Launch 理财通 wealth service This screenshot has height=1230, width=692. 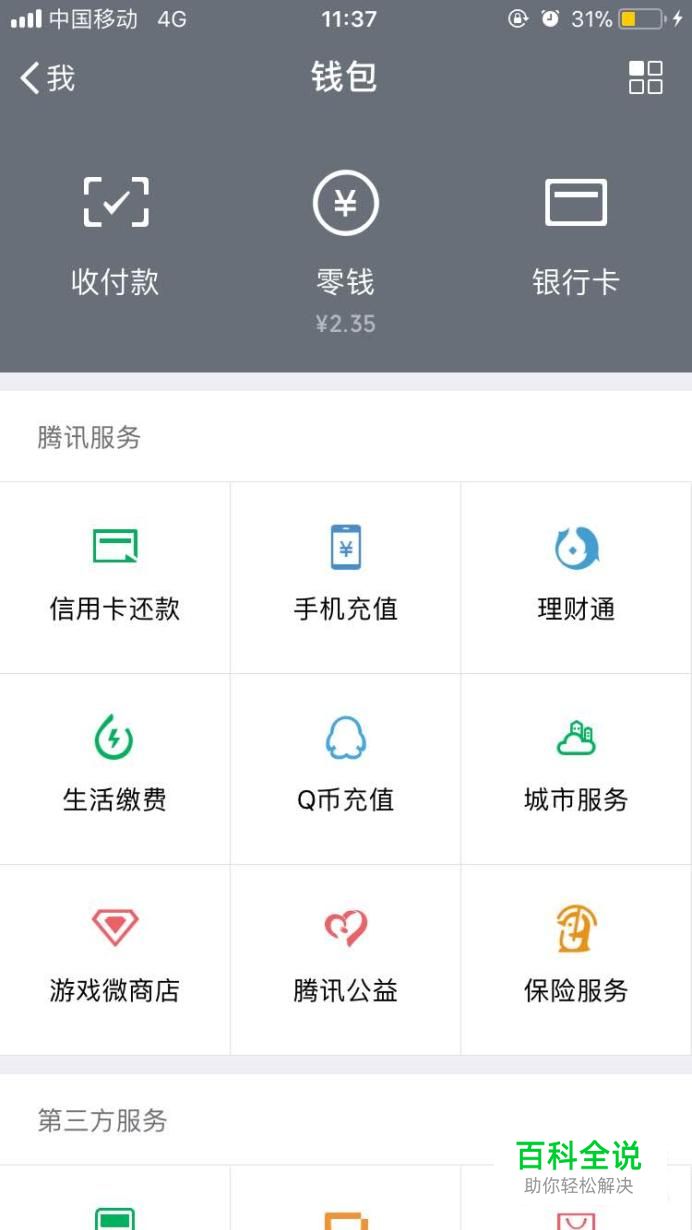click(x=576, y=576)
